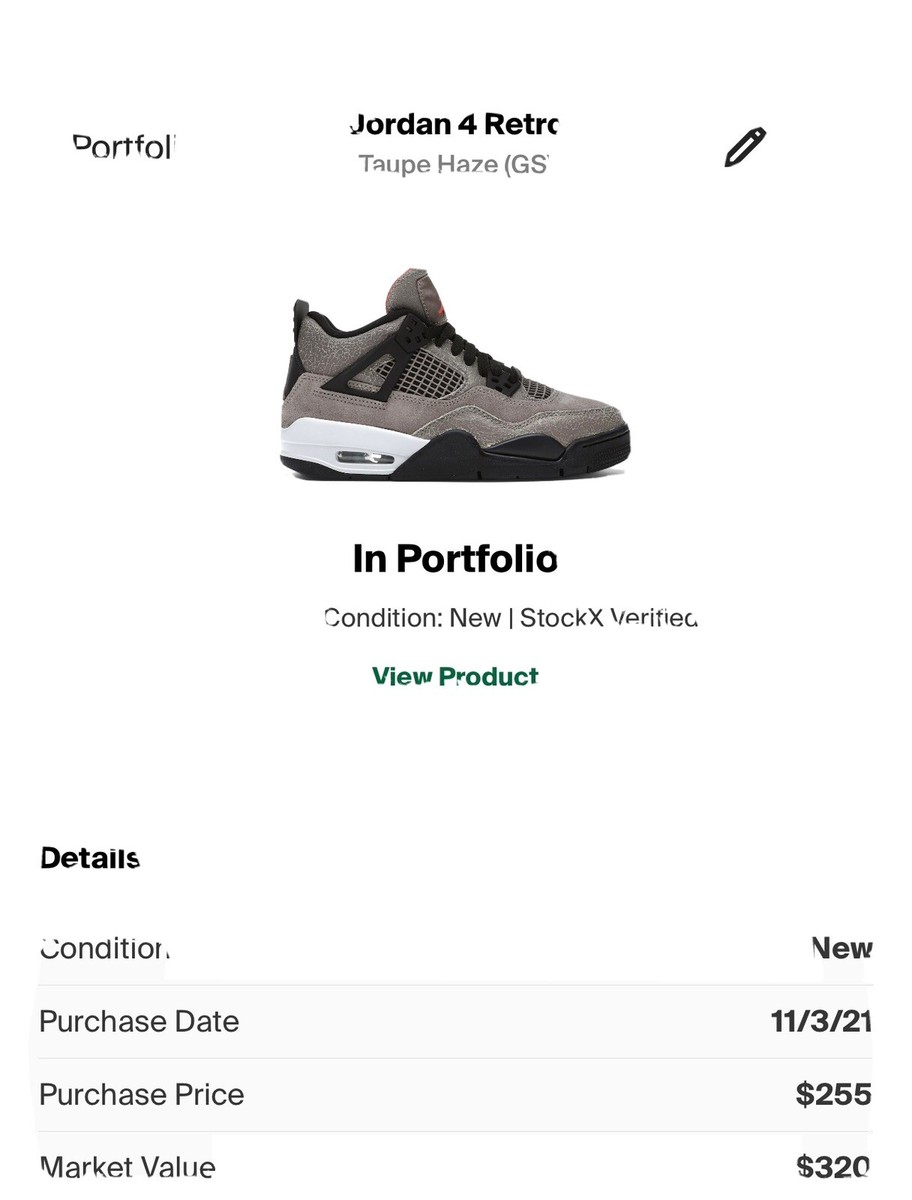Tap the Market Value $320 row
This screenshot has height=1200, width=912.
point(456,1165)
